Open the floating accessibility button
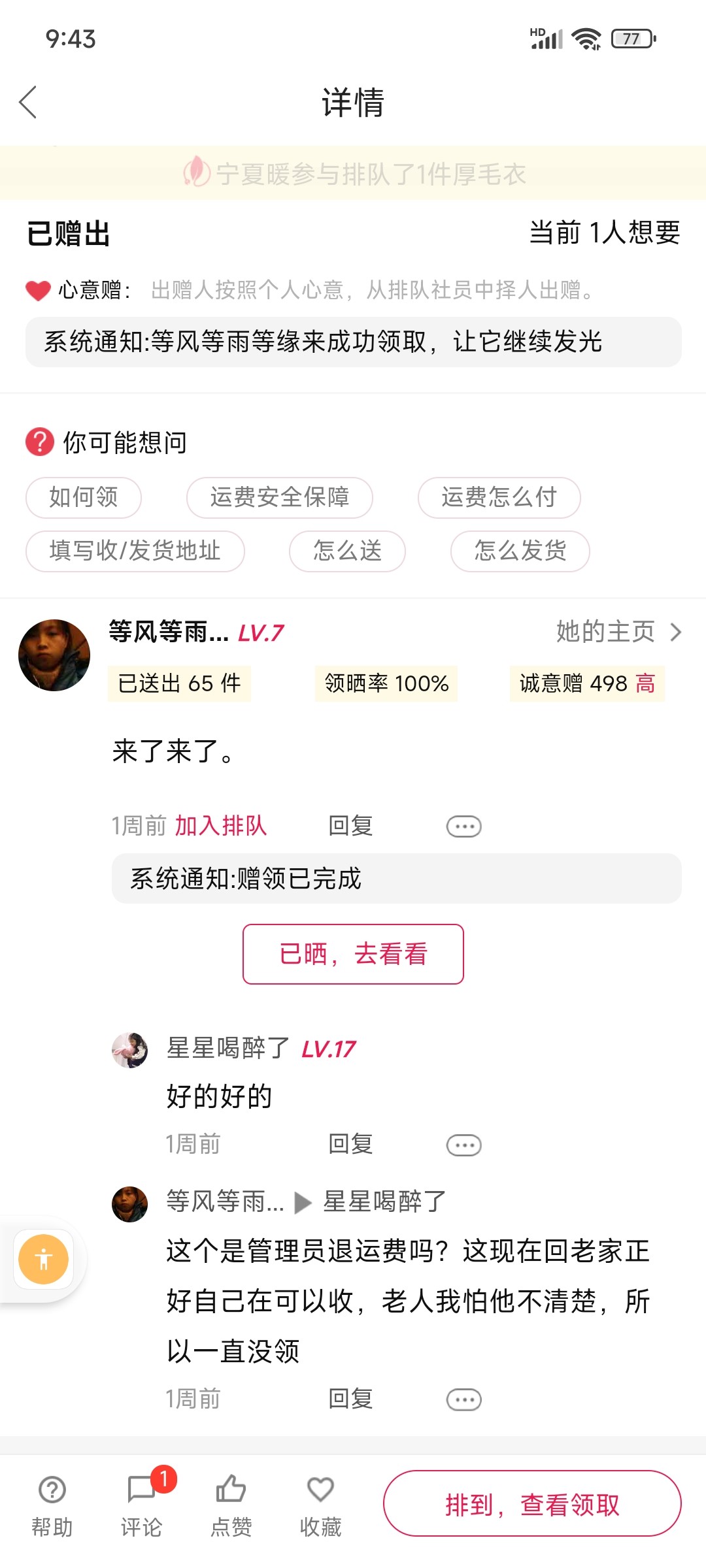This screenshot has height=1568, width=706. pos(44,1259)
